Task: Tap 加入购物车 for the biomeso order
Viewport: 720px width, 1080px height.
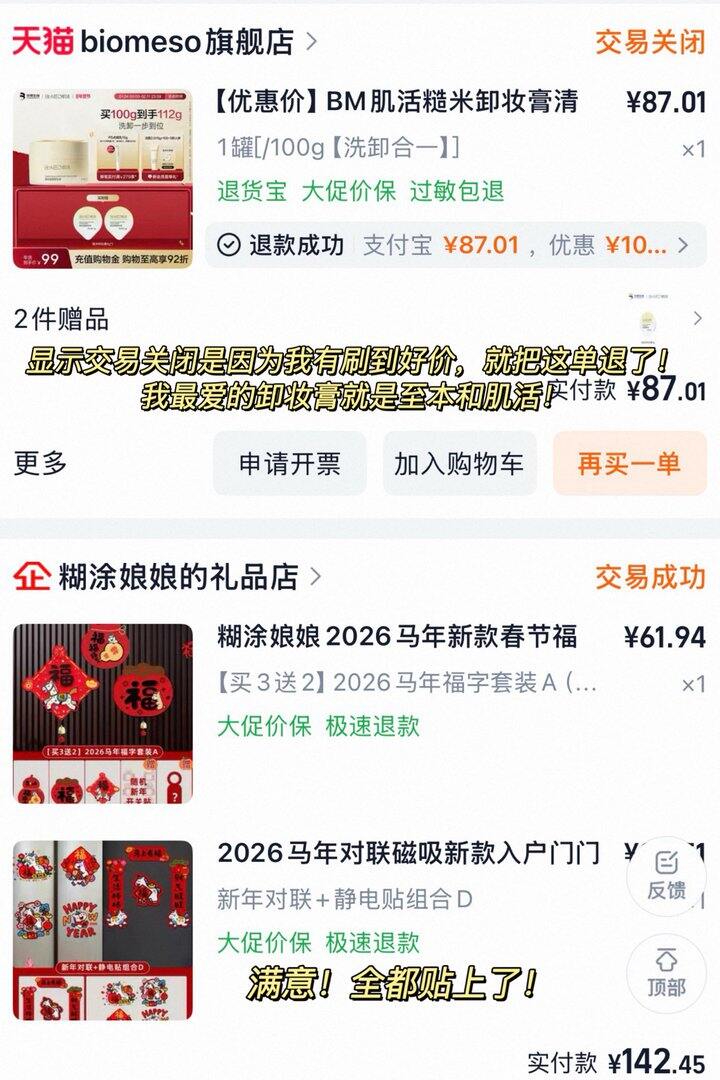Action: (459, 464)
